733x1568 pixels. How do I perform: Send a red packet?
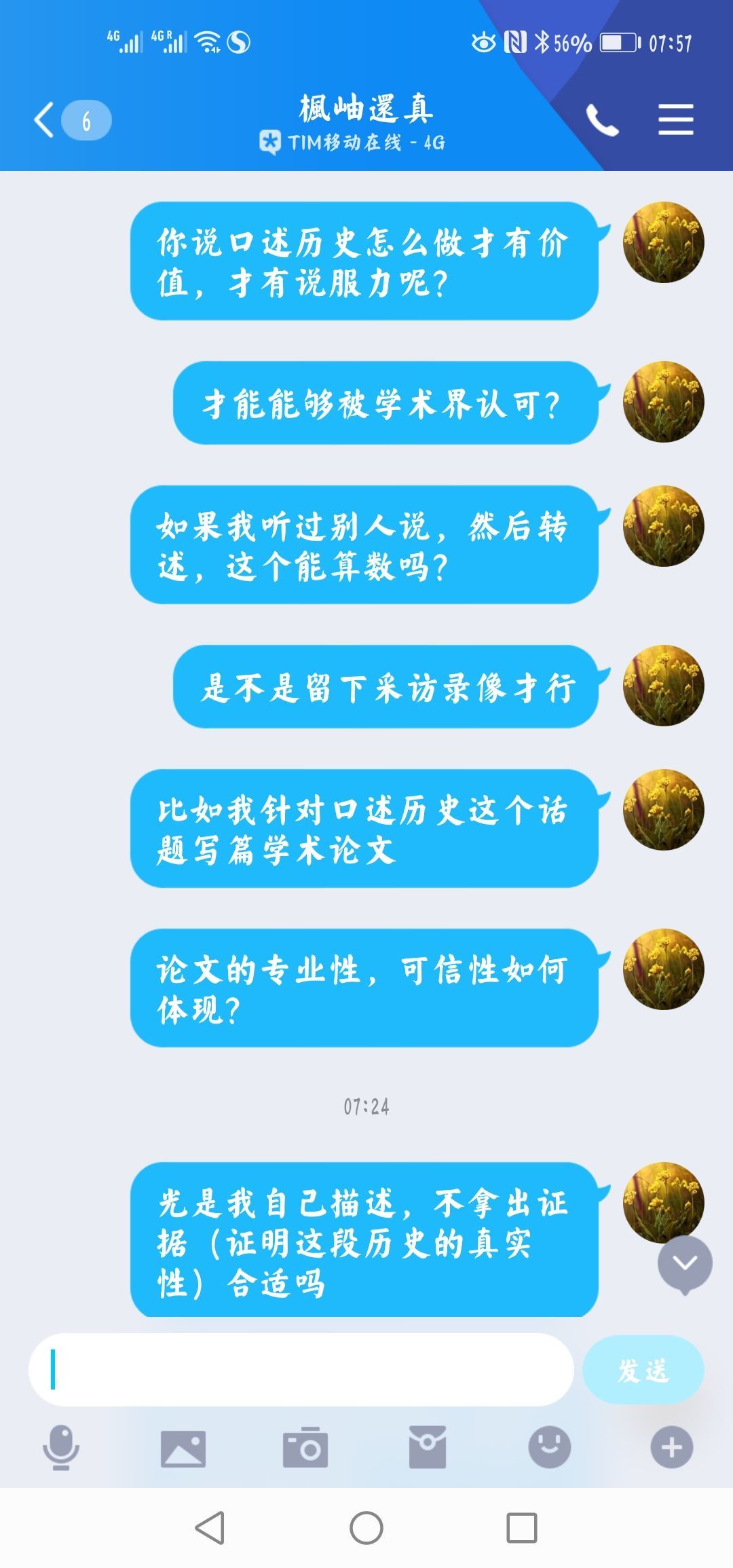tap(428, 1447)
